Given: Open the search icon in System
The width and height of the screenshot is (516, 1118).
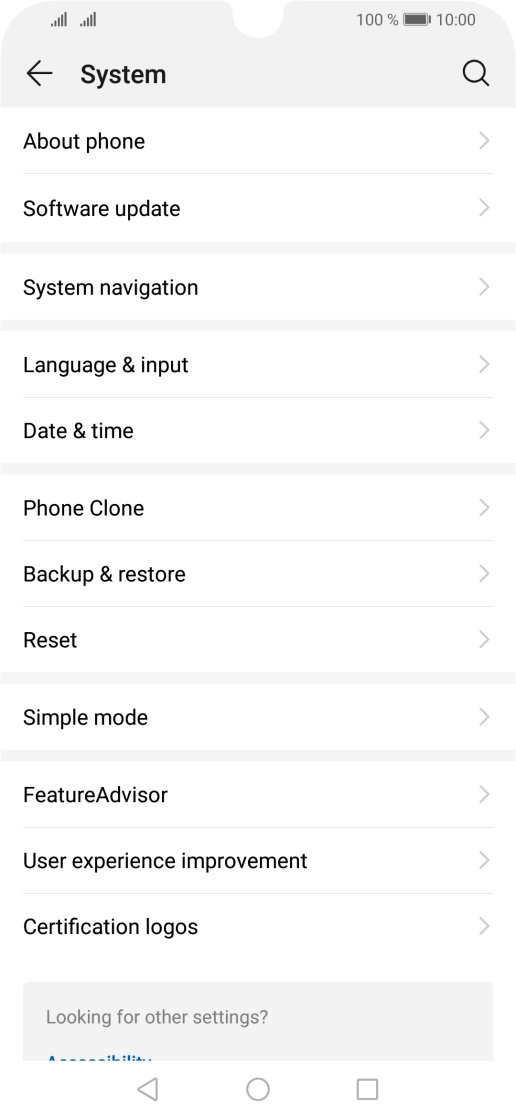Looking at the screenshot, I should 475,73.
